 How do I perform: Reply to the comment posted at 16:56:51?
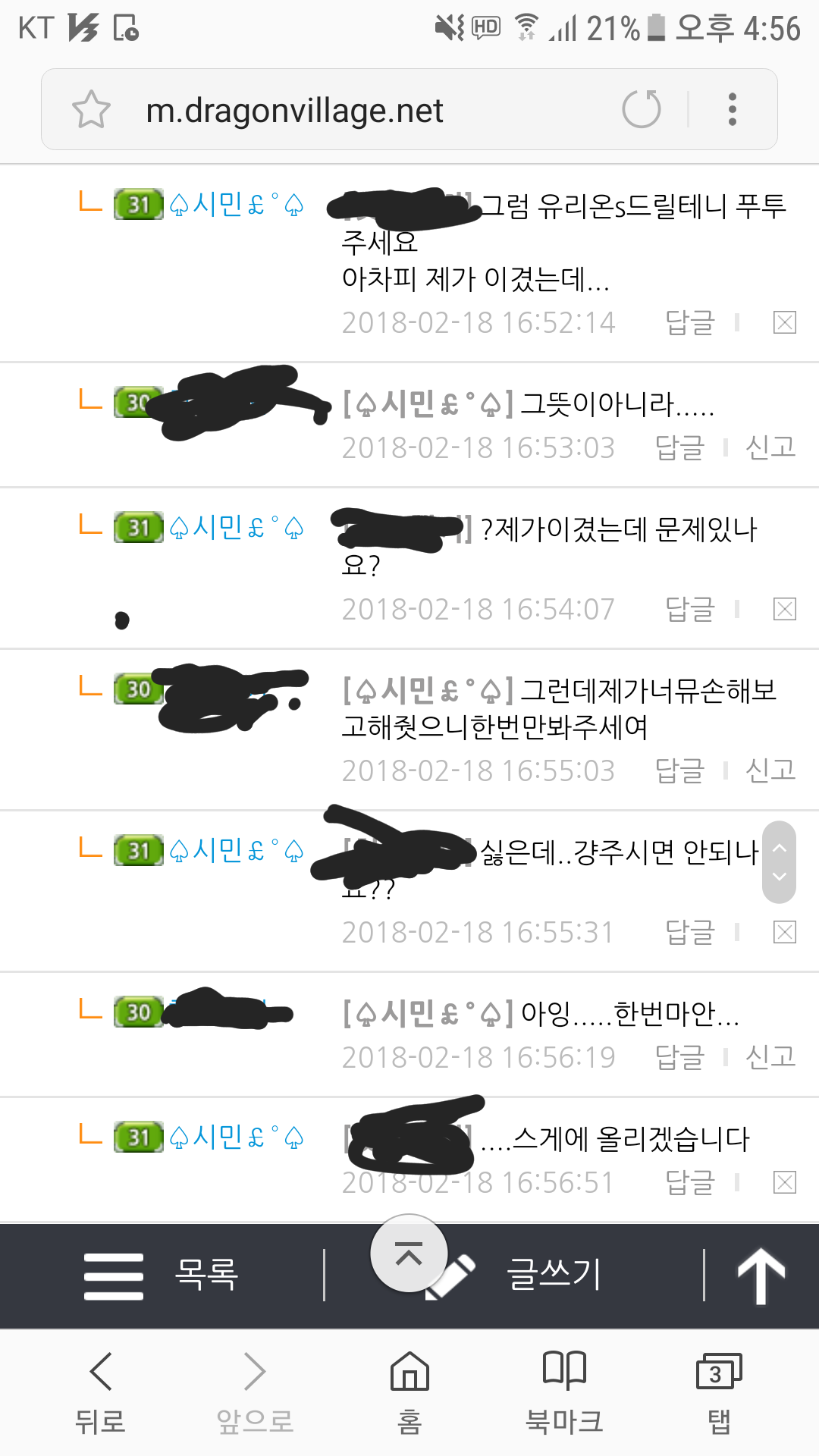click(x=689, y=1182)
